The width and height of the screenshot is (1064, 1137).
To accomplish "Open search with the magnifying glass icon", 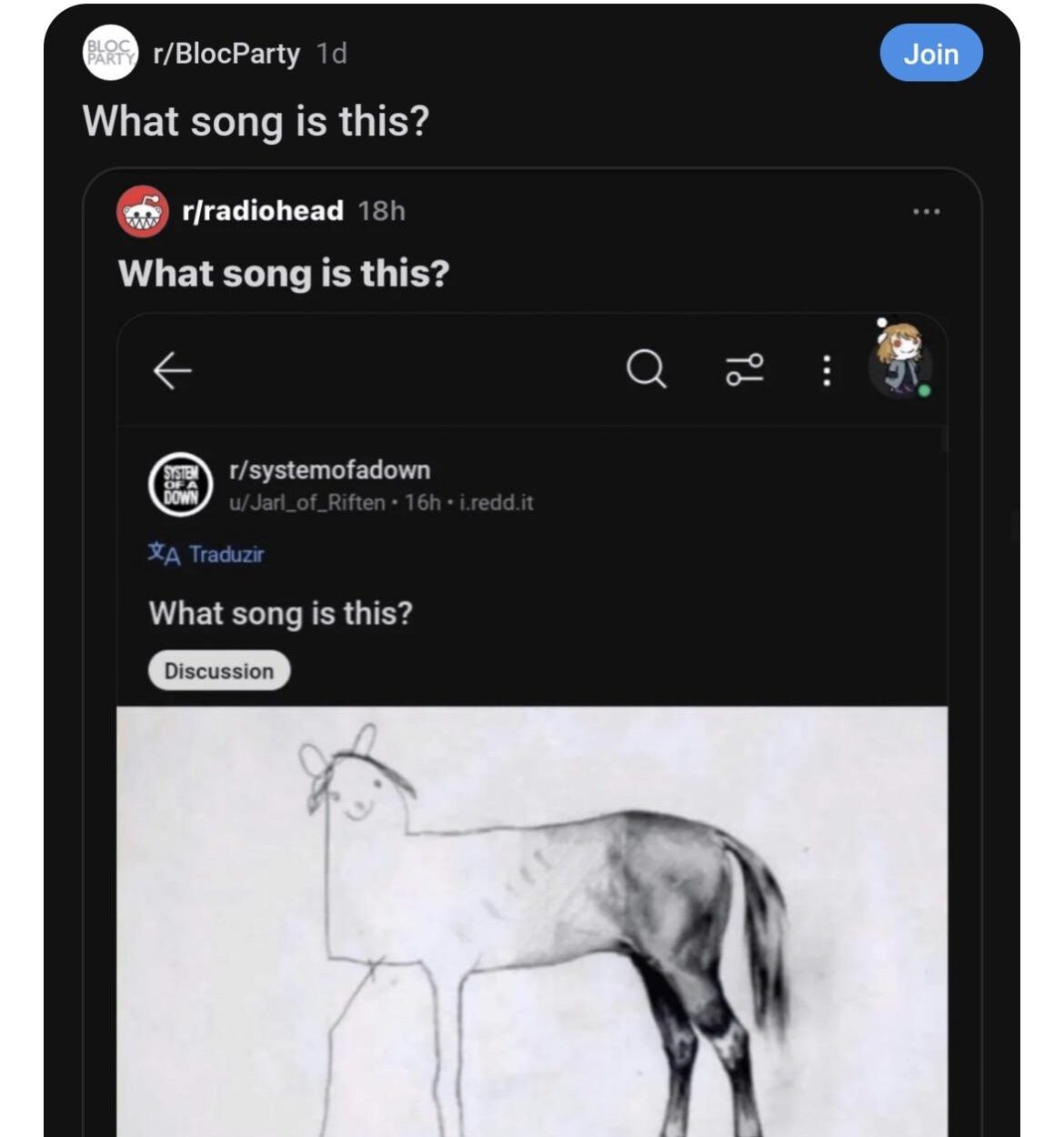I will (x=647, y=368).
